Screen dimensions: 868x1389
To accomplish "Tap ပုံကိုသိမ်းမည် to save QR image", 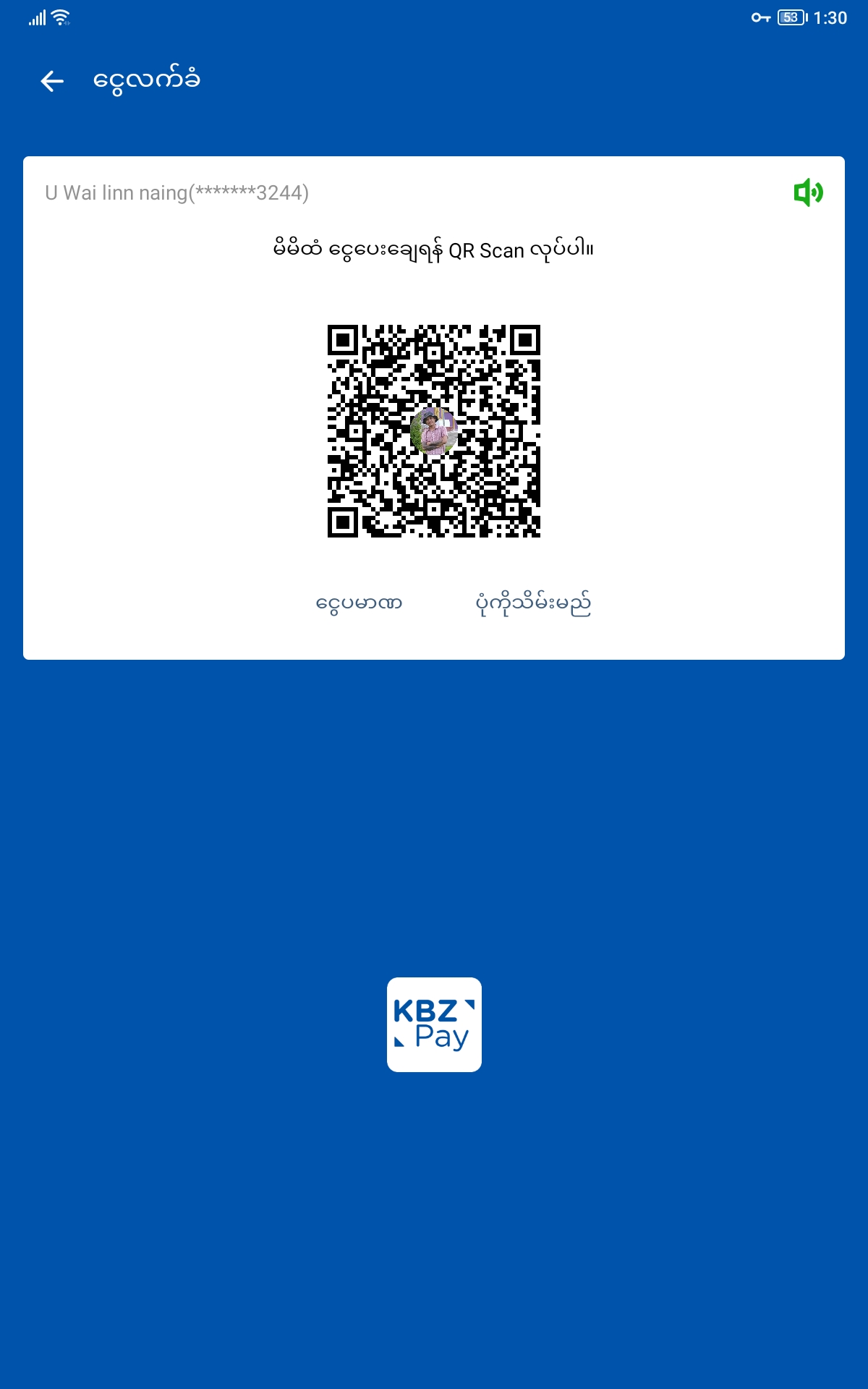I will pos(533,604).
